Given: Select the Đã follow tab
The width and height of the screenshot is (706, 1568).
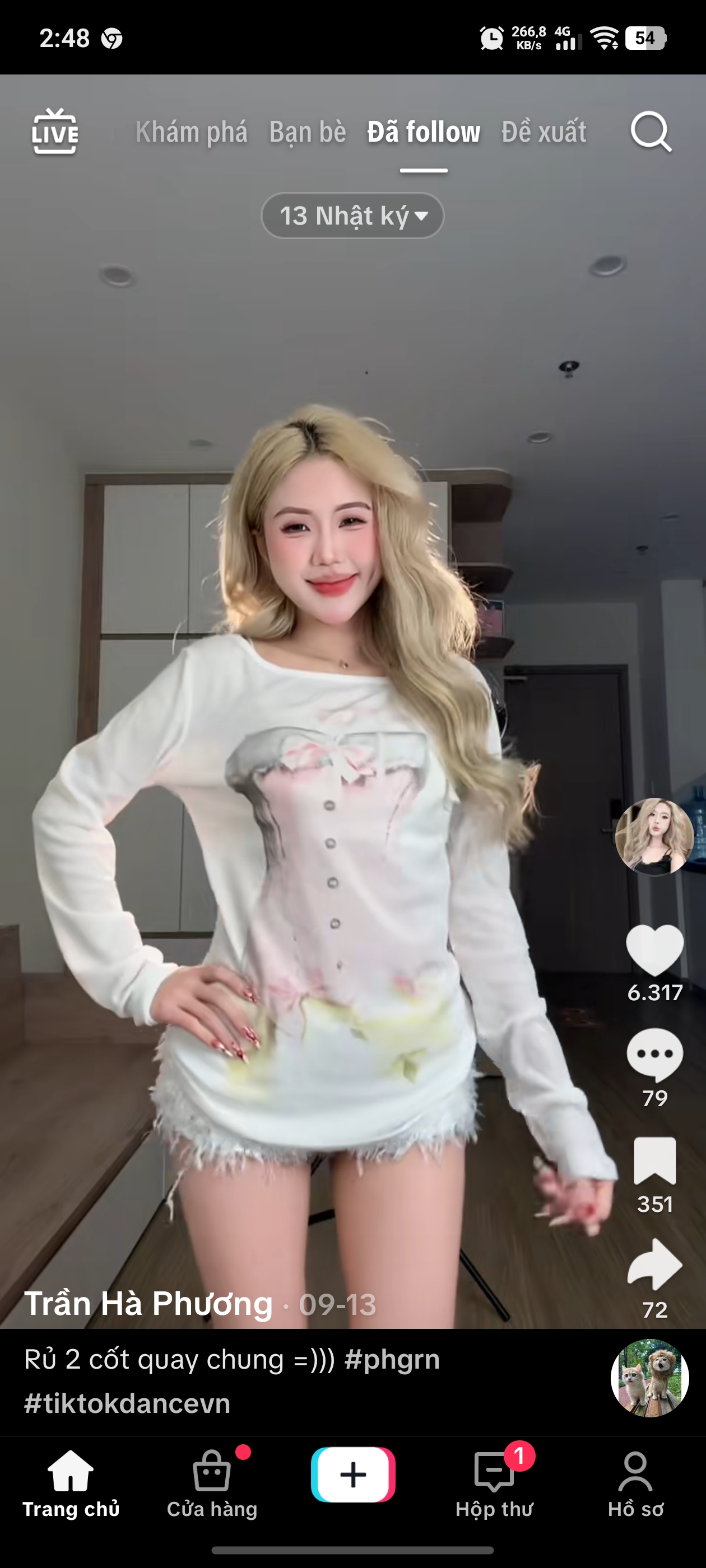Looking at the screenshot, I should (x=424, y=132).
